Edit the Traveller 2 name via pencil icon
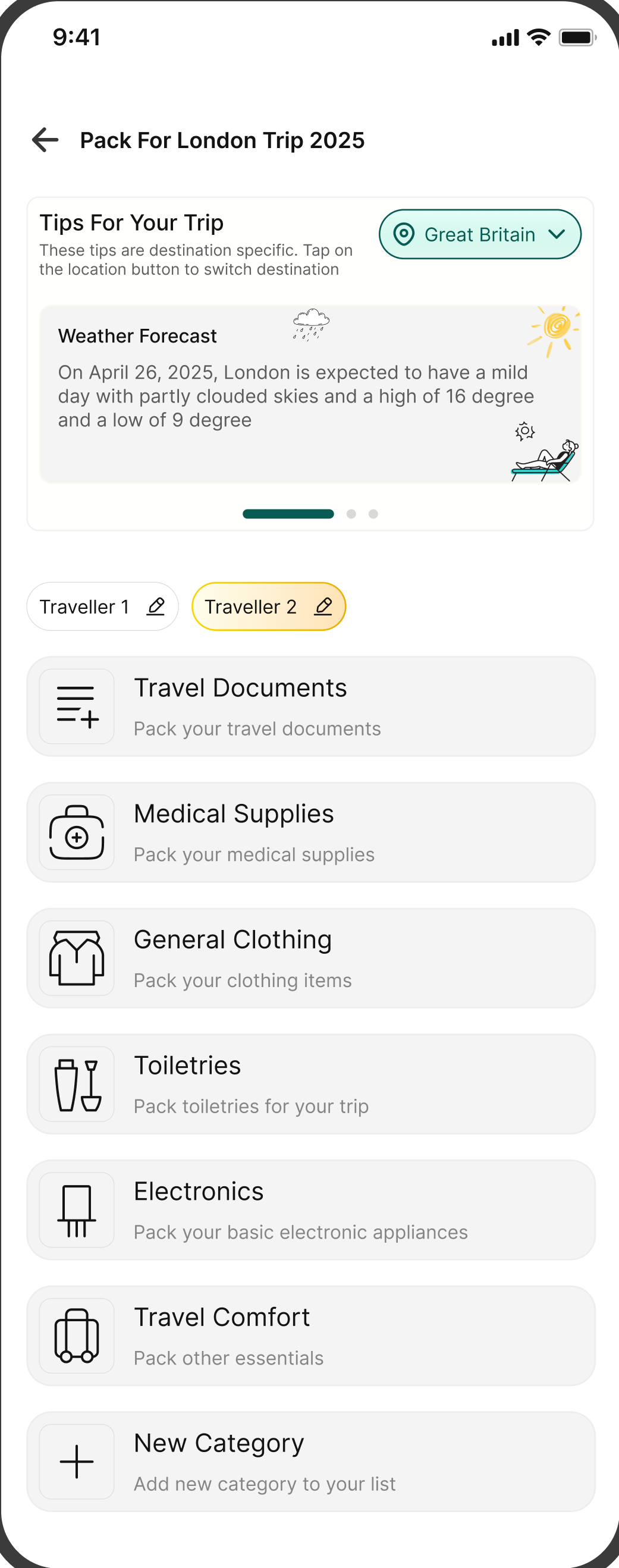The width and height of the screenshot is (619, 1568). [323, 607]
